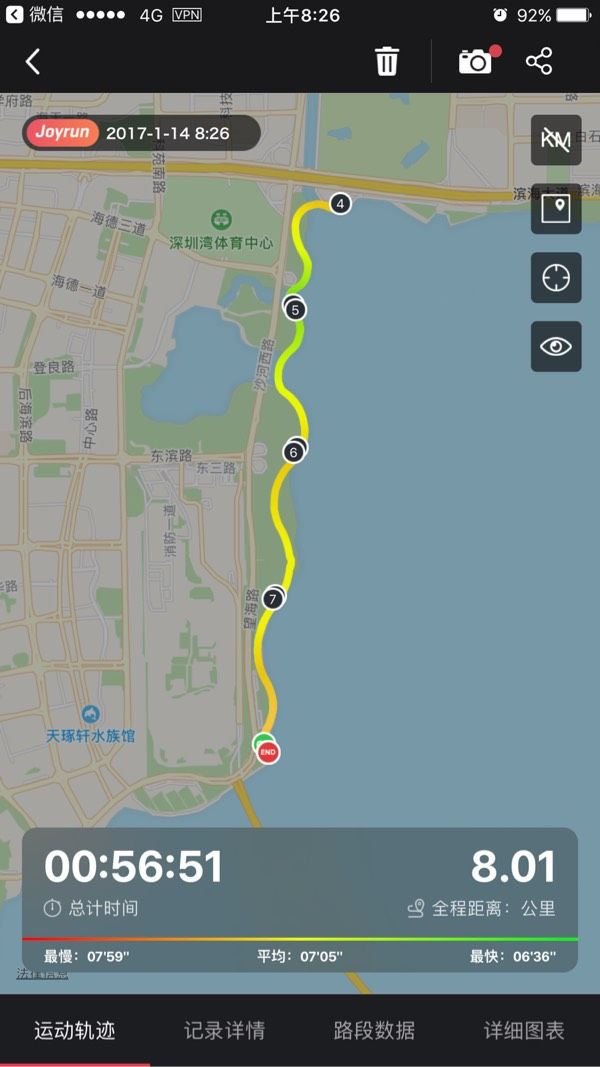This screenshot has width=600, height=1067.
Task: Toggle the kilometer markers on the map
Action: (x=556, y=140)
